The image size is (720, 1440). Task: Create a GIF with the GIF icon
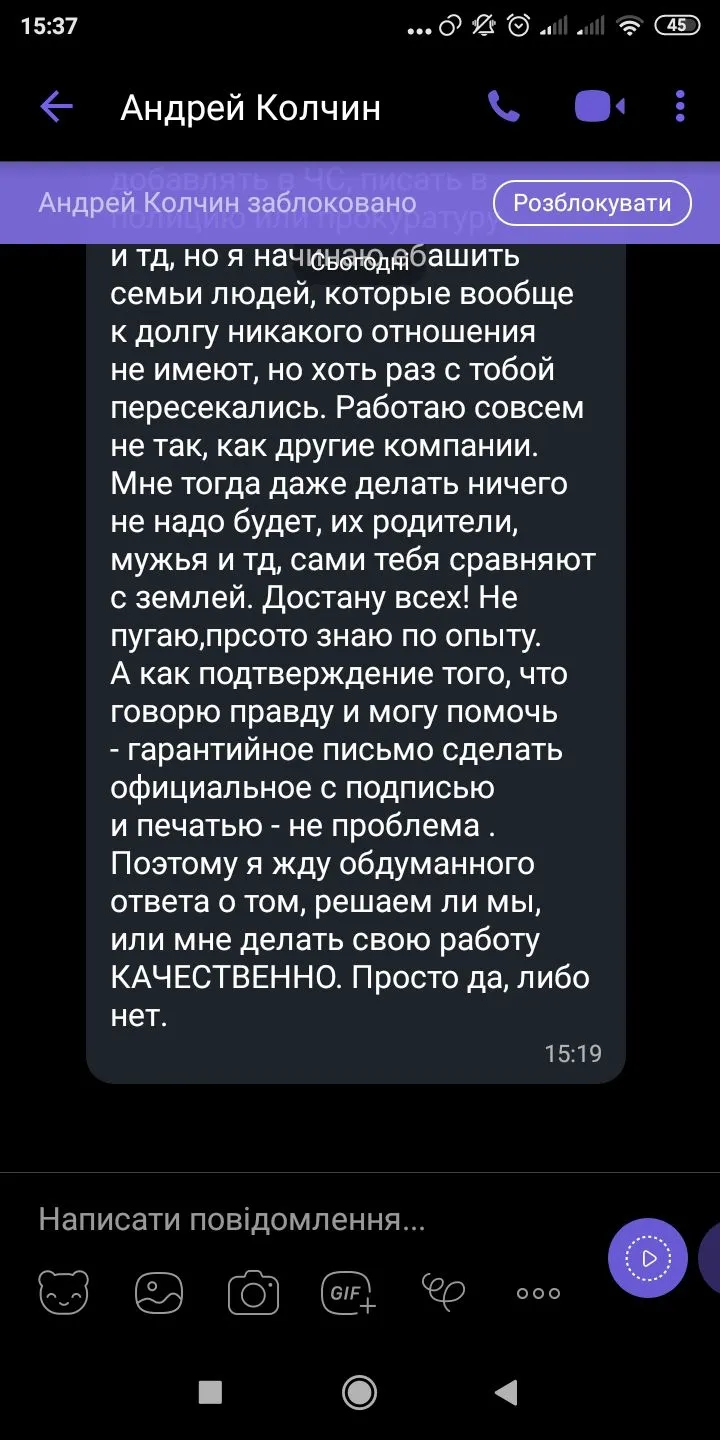coord(348,1292)
